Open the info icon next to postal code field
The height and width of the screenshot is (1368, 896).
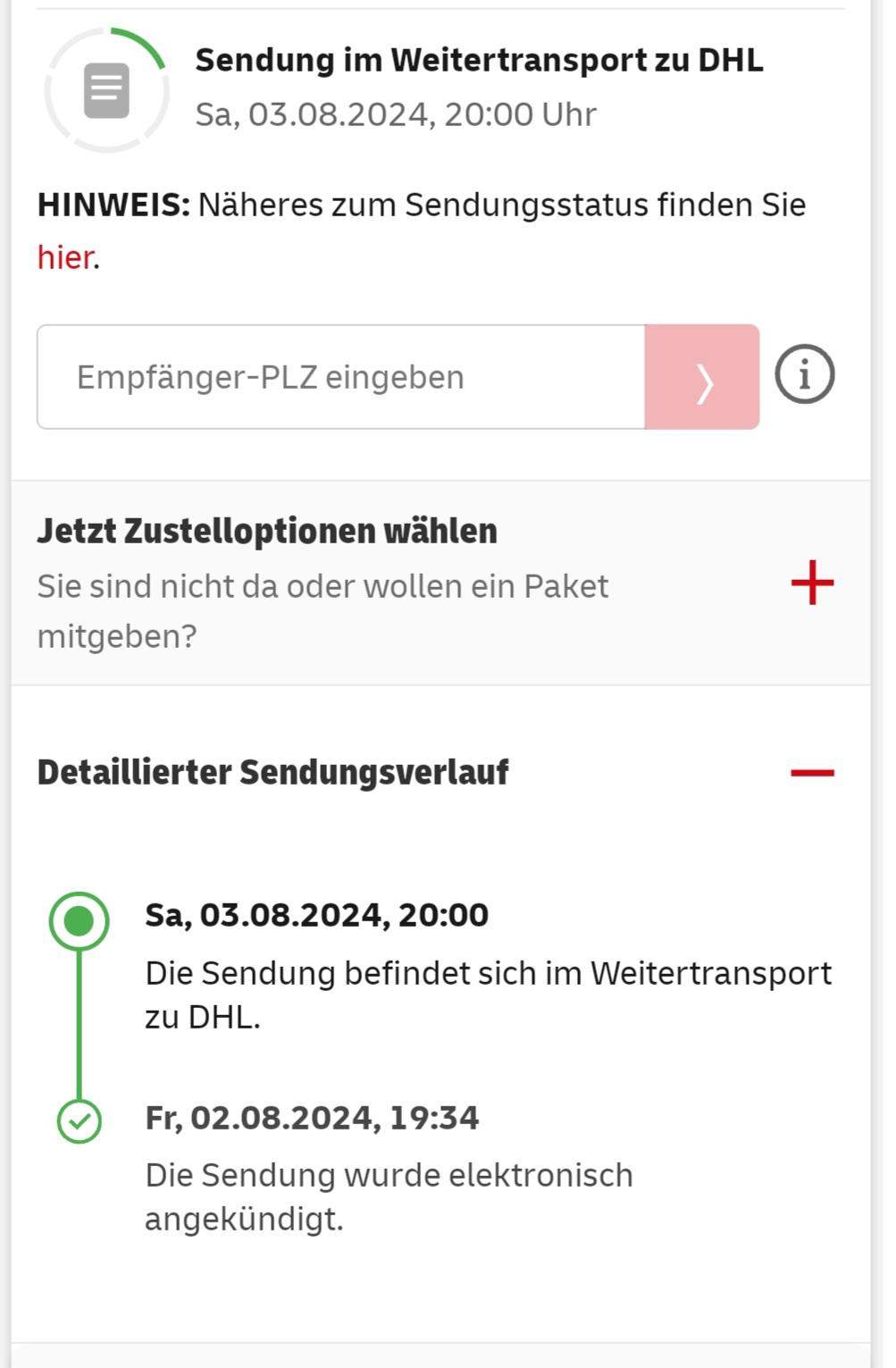coord(803,374)
